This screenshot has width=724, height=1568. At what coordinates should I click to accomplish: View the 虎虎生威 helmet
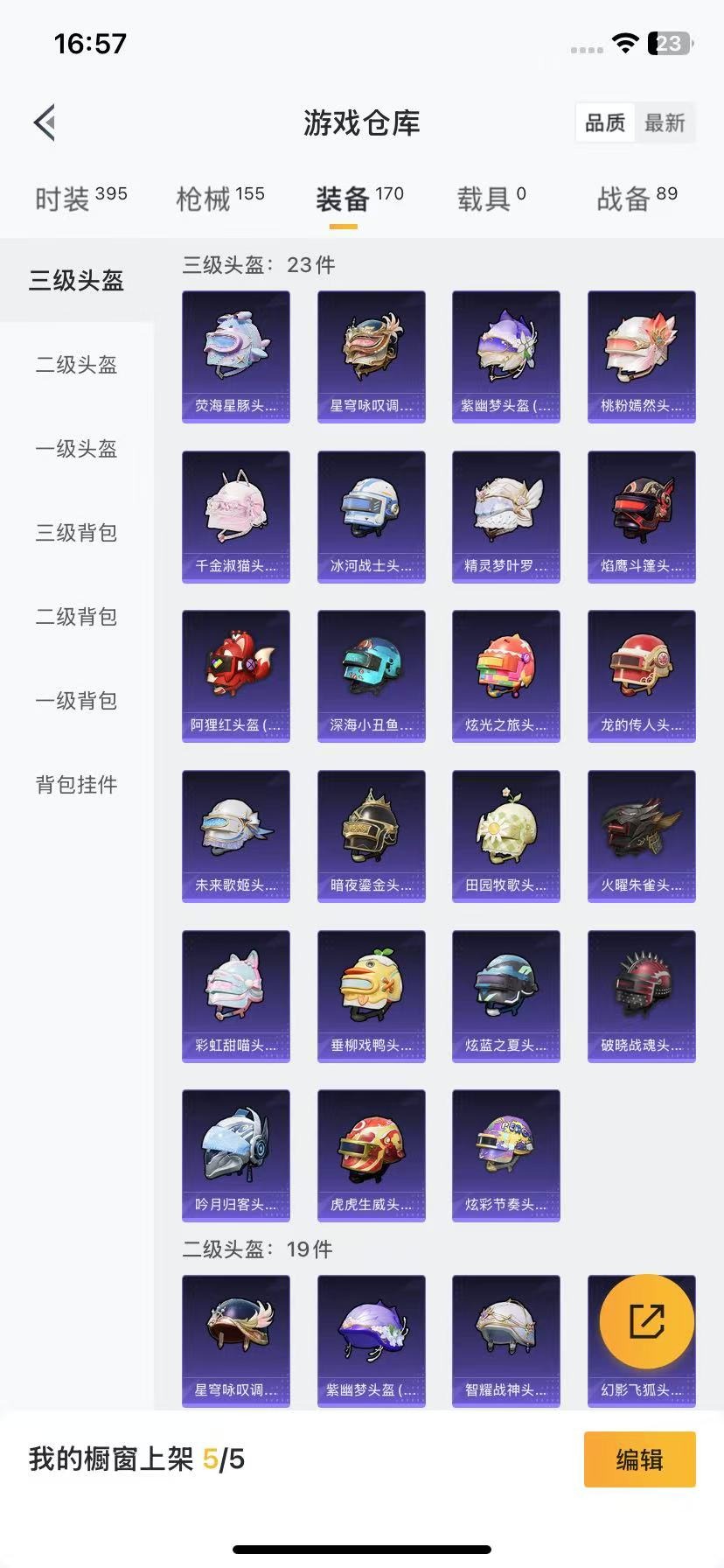371,1155
